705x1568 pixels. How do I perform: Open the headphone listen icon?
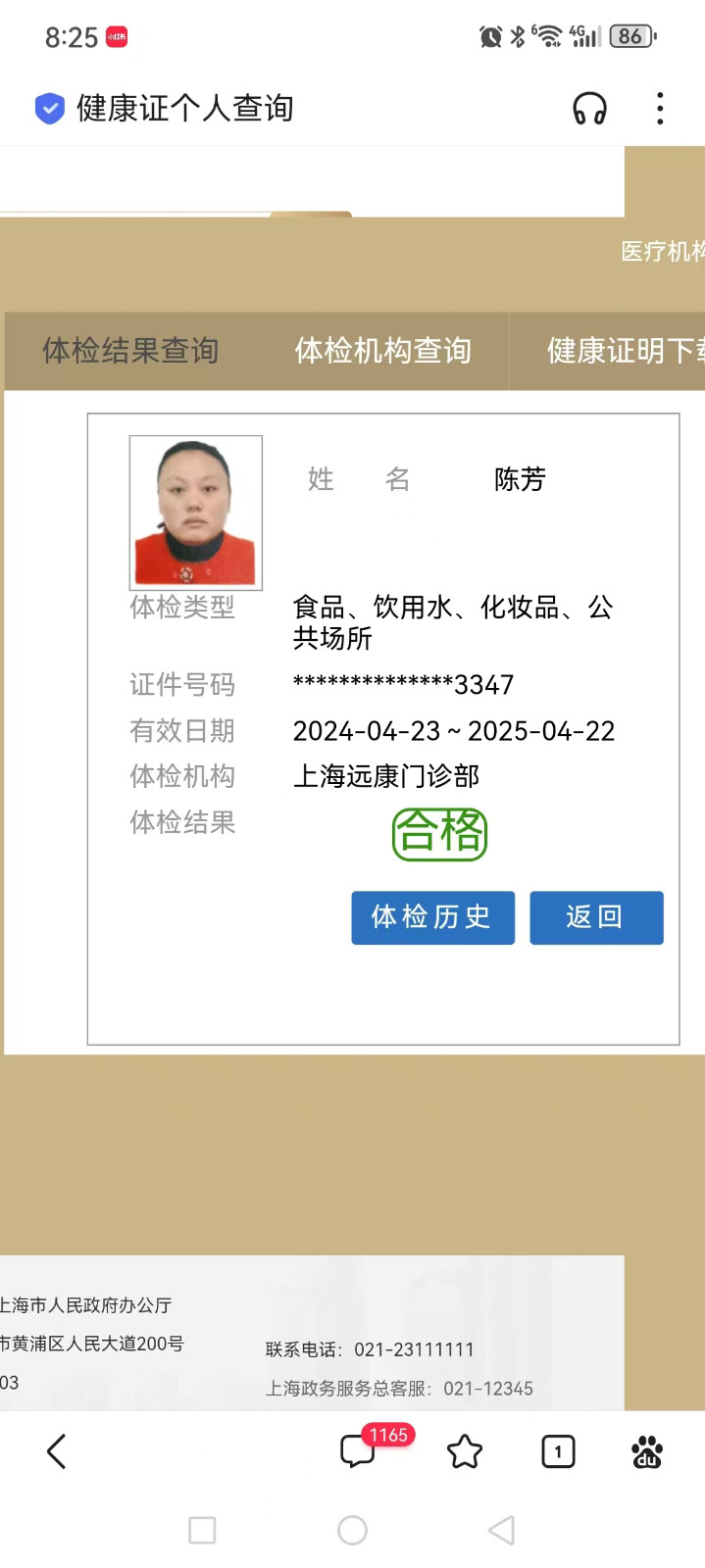[x=589, y=109]
